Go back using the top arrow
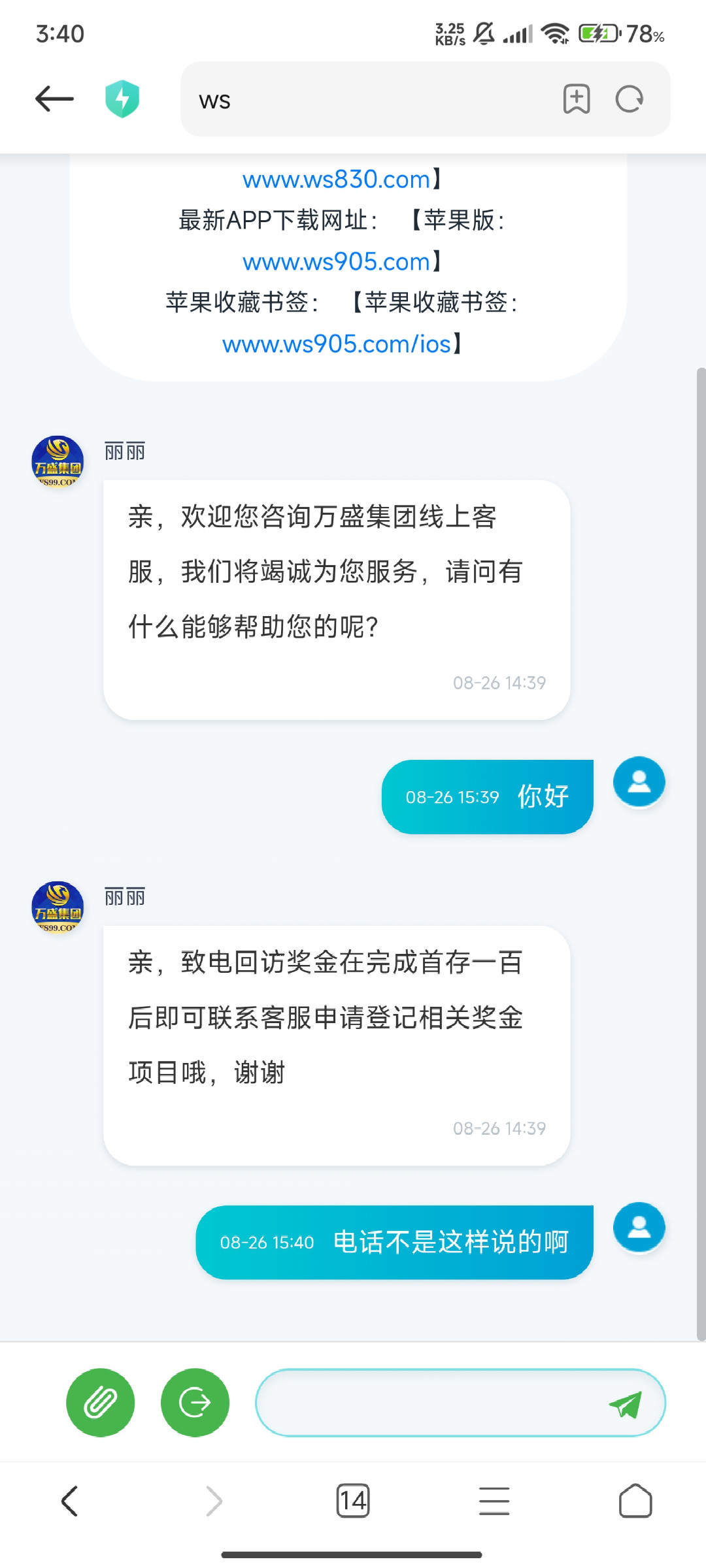 click(54, 99)
